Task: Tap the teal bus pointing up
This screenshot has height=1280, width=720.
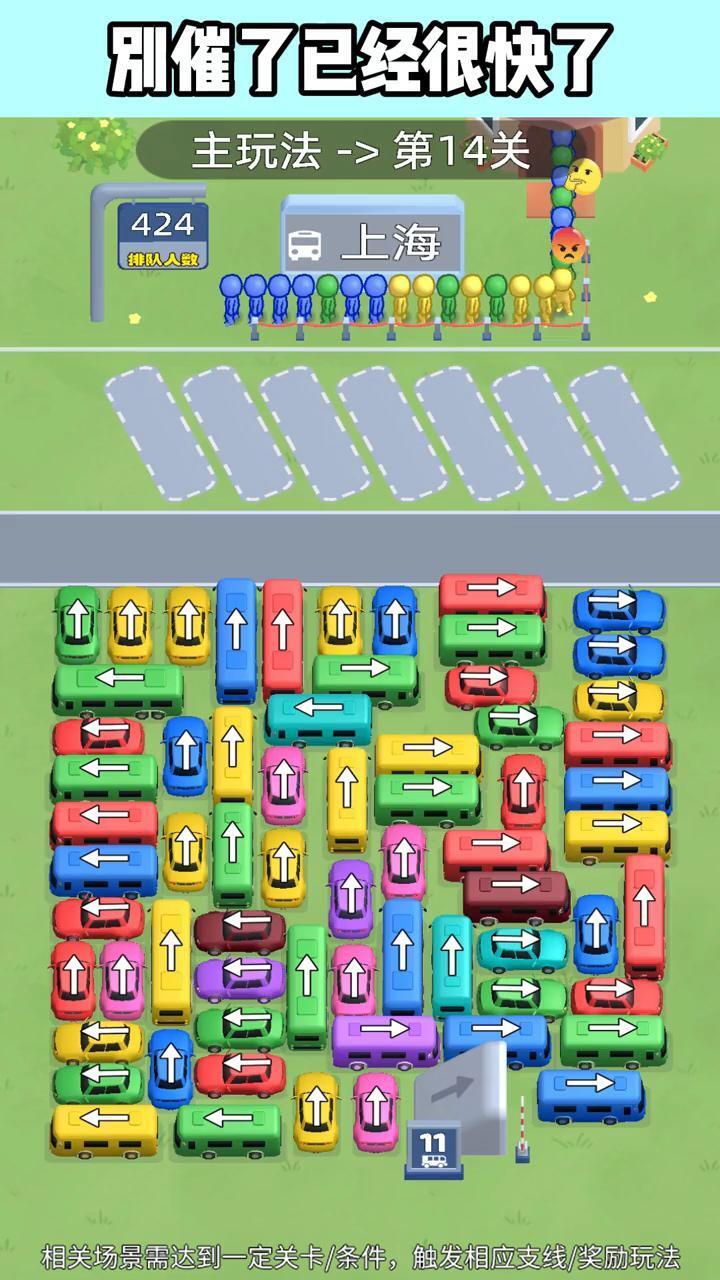Action: click(452, 963)
